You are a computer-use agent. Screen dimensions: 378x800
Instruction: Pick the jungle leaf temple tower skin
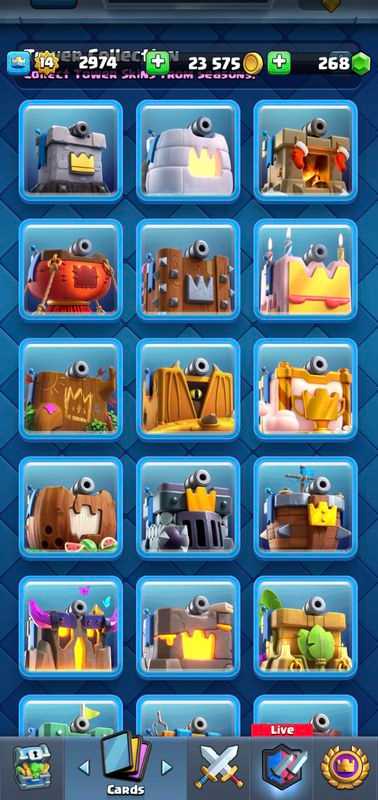(x=306, y=627)
